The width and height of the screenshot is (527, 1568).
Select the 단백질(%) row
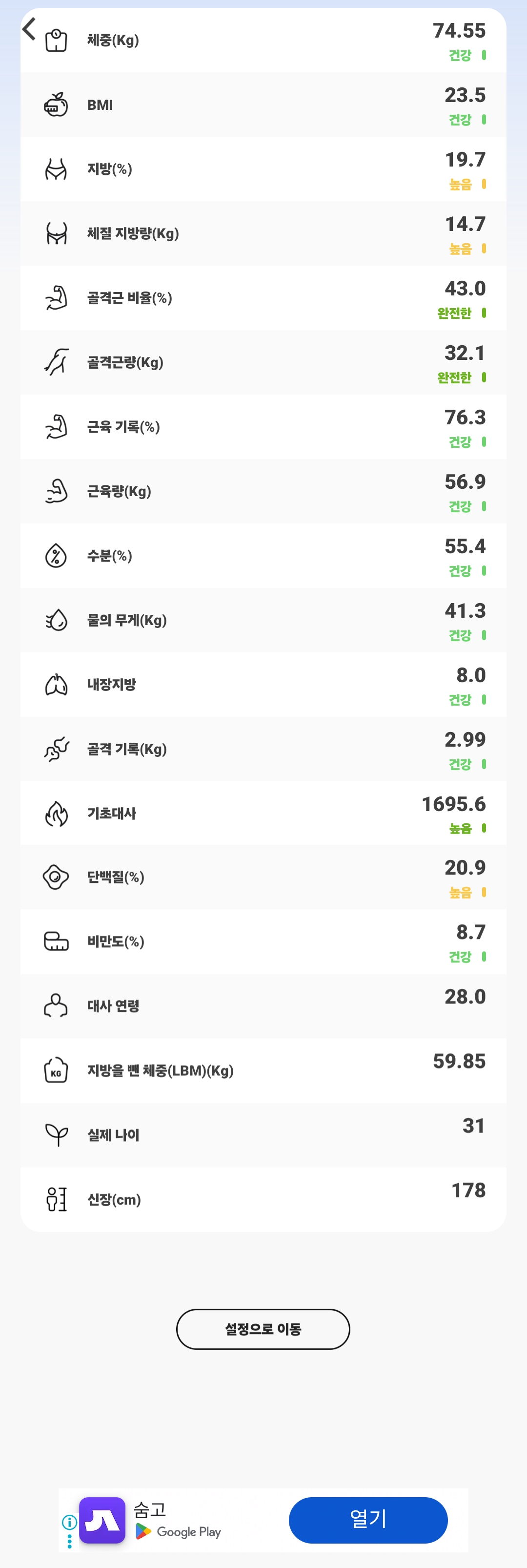tap(263, 877)
